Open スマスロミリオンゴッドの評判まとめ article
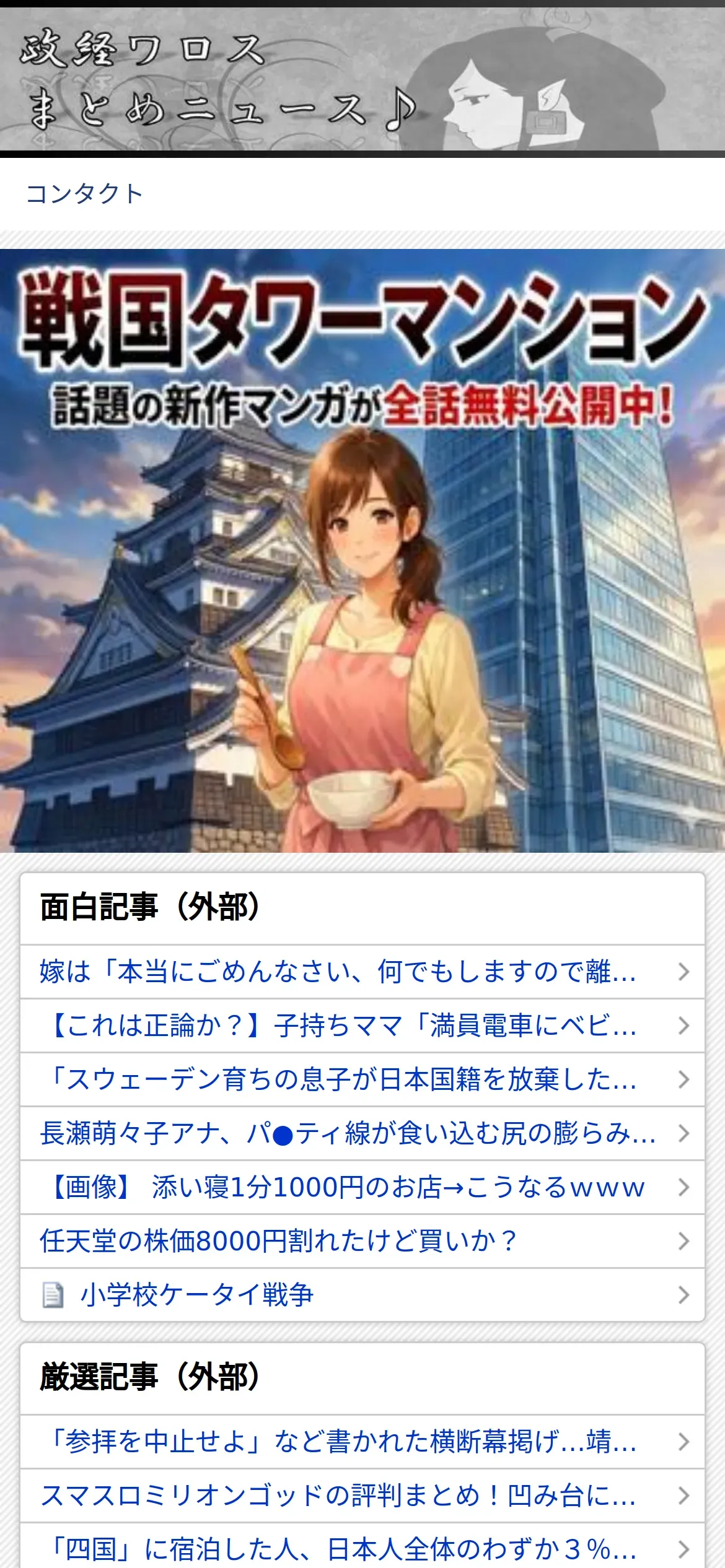Screen dimensions: 725x1568 click(x=362, y=1496)
